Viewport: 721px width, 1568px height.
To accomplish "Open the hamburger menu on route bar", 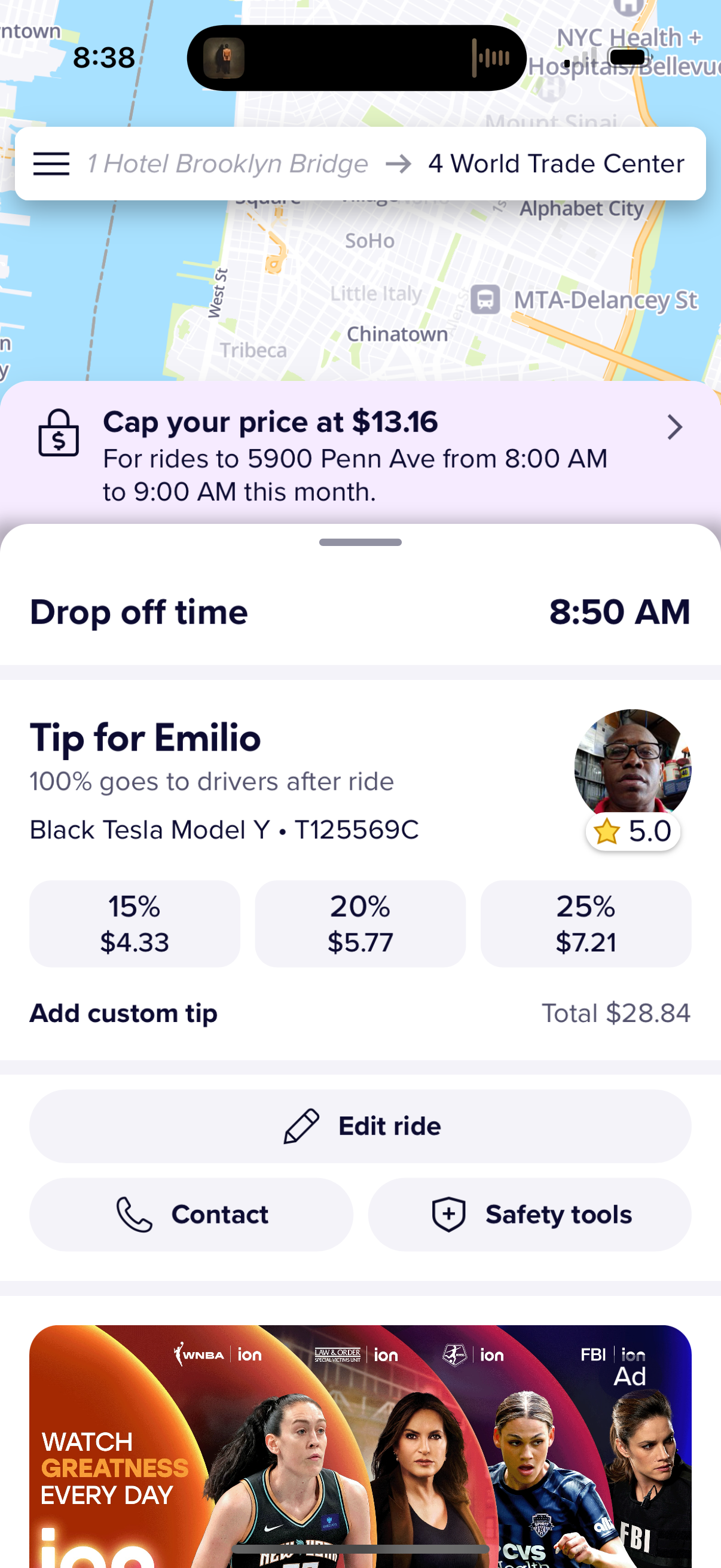I will click(x=52, y=163).
